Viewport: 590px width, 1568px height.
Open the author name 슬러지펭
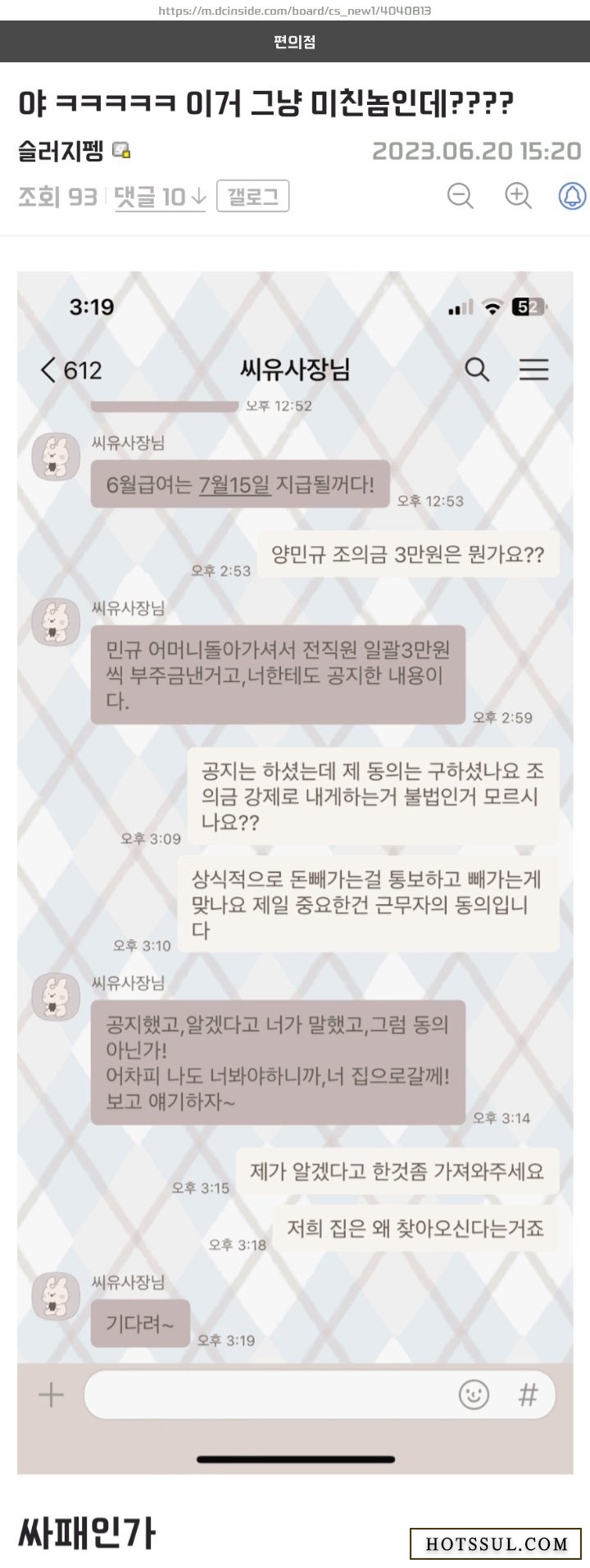[x=61, y=151]
